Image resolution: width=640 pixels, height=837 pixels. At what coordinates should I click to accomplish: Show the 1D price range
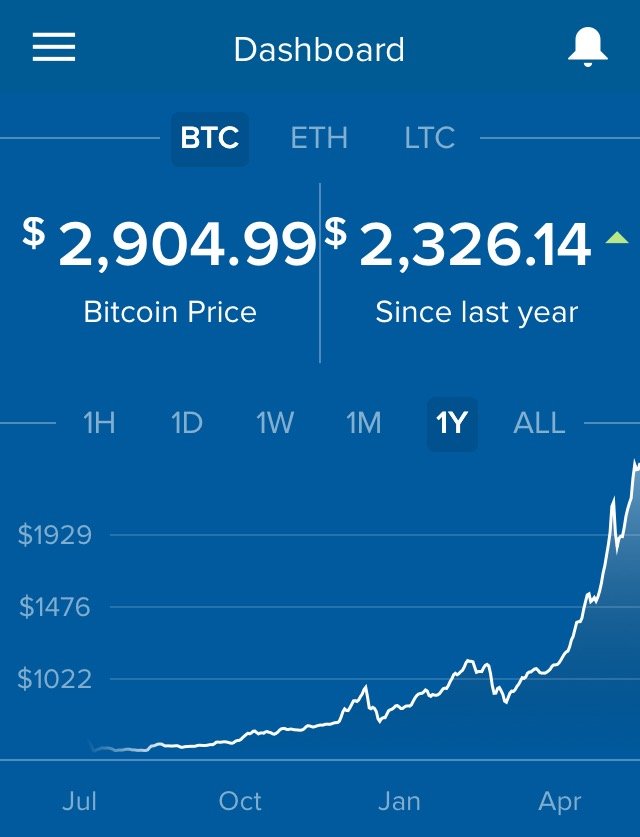[187, 423]
